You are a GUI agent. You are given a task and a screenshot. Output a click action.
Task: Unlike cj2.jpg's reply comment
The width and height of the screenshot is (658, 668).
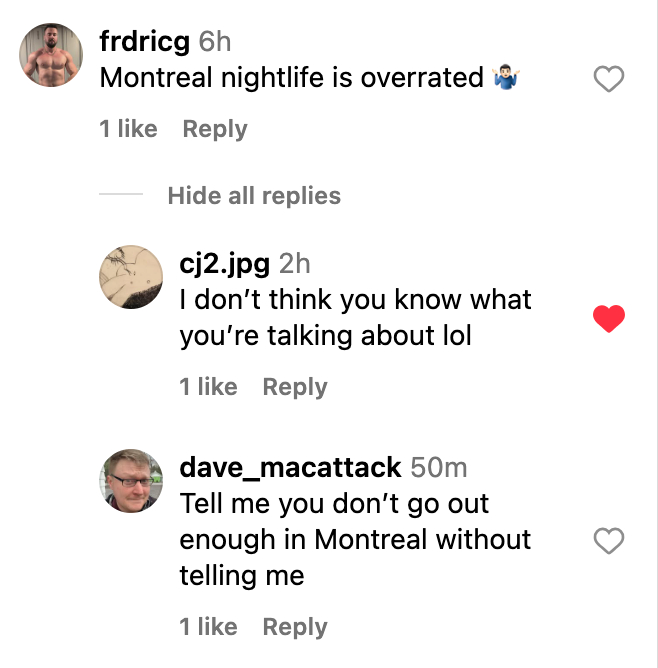coord(609,319)
